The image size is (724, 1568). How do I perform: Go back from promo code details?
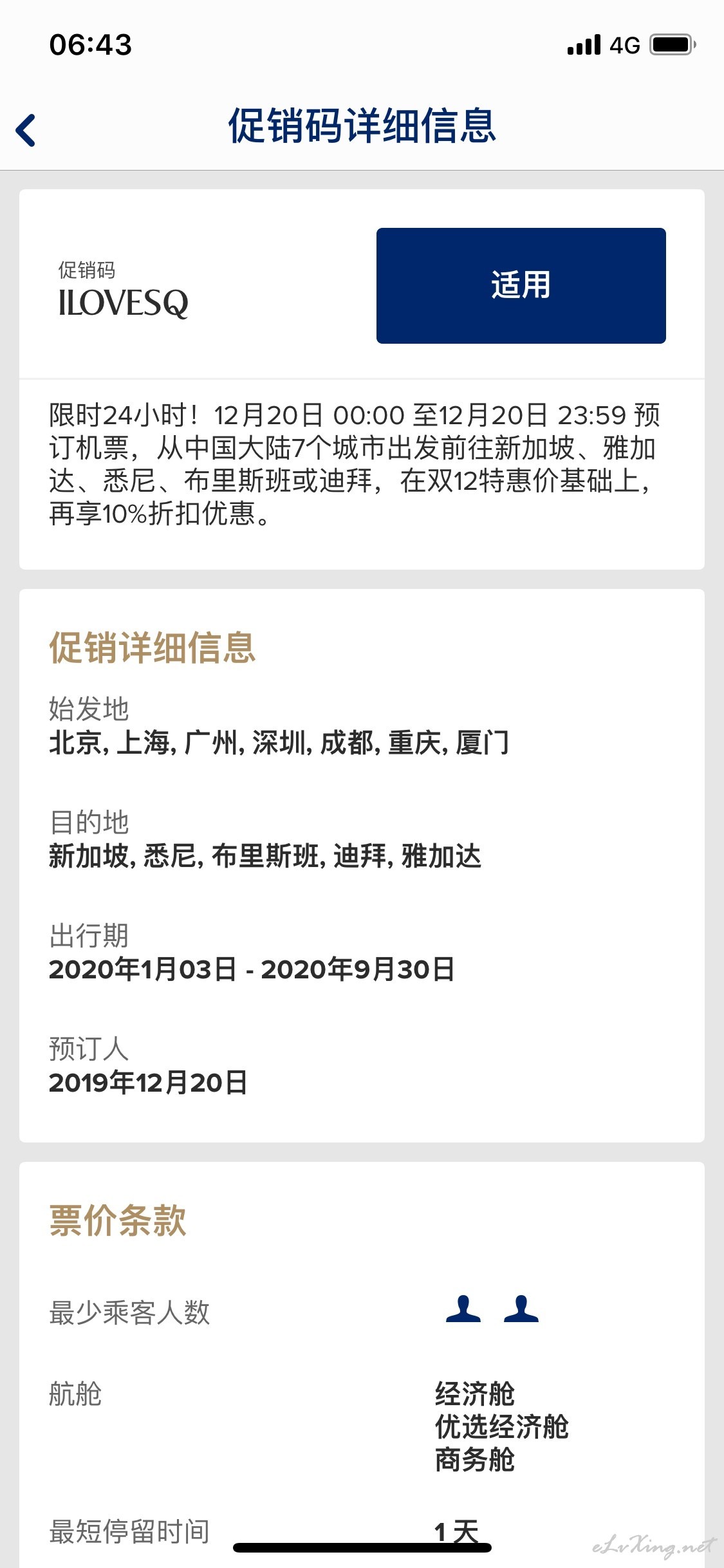(26, 130)
